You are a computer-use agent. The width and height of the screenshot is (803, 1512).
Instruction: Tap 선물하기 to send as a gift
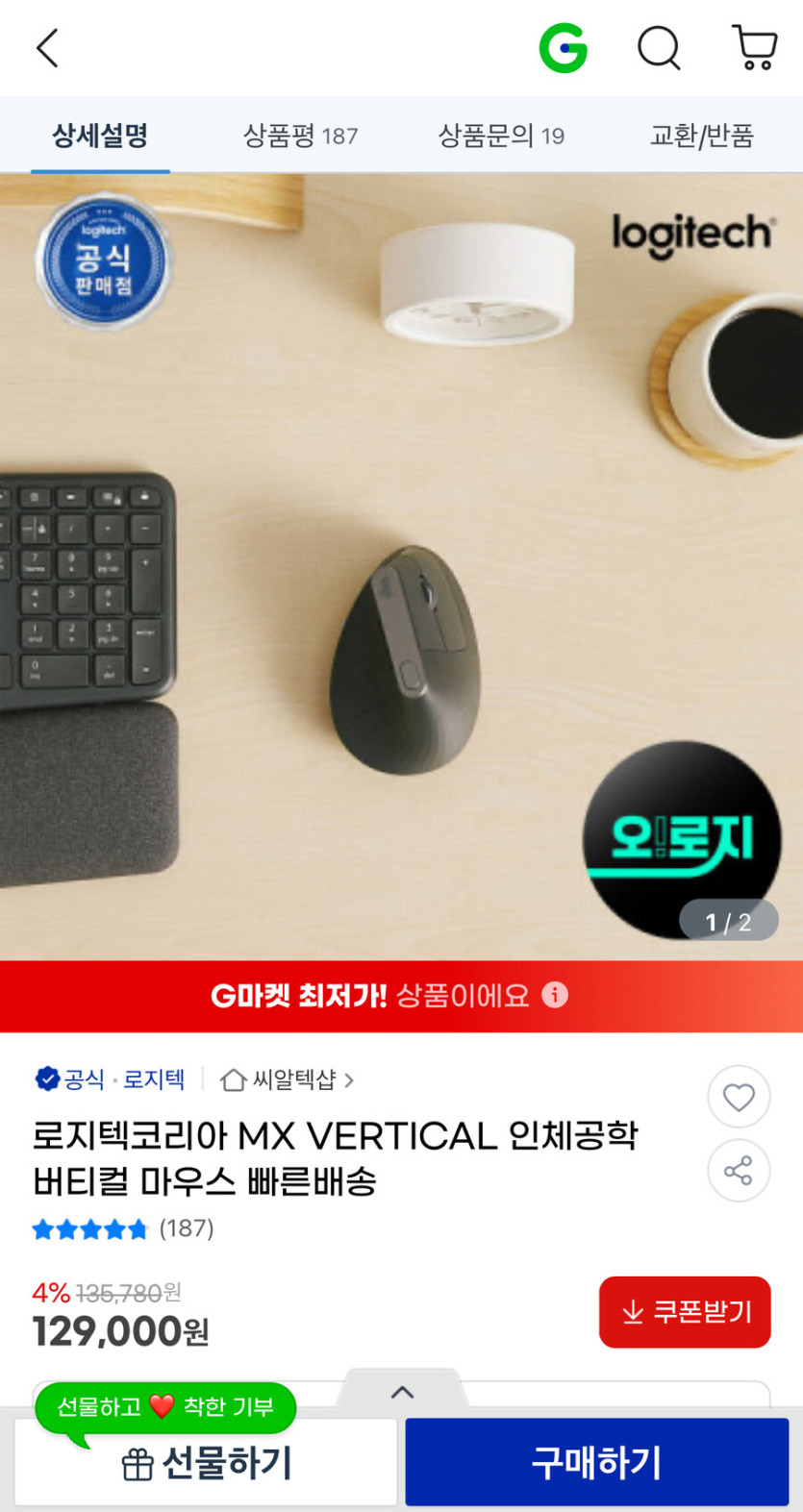pyautogui.click(x=206, y=1462)
